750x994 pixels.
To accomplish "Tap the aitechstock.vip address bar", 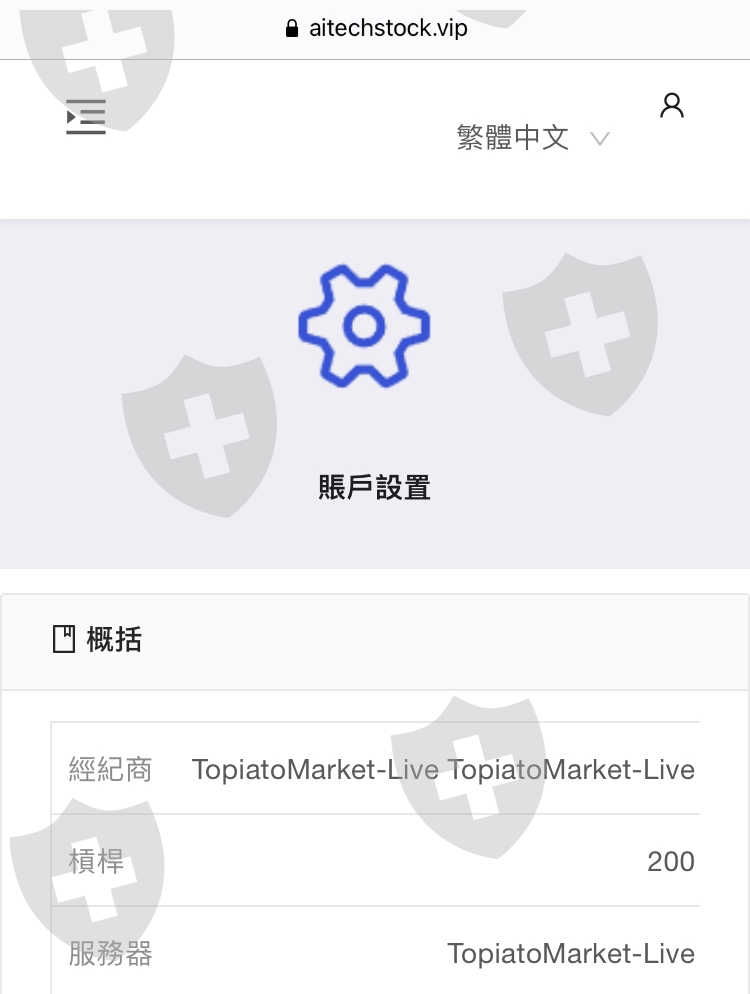I will point(377,29).
